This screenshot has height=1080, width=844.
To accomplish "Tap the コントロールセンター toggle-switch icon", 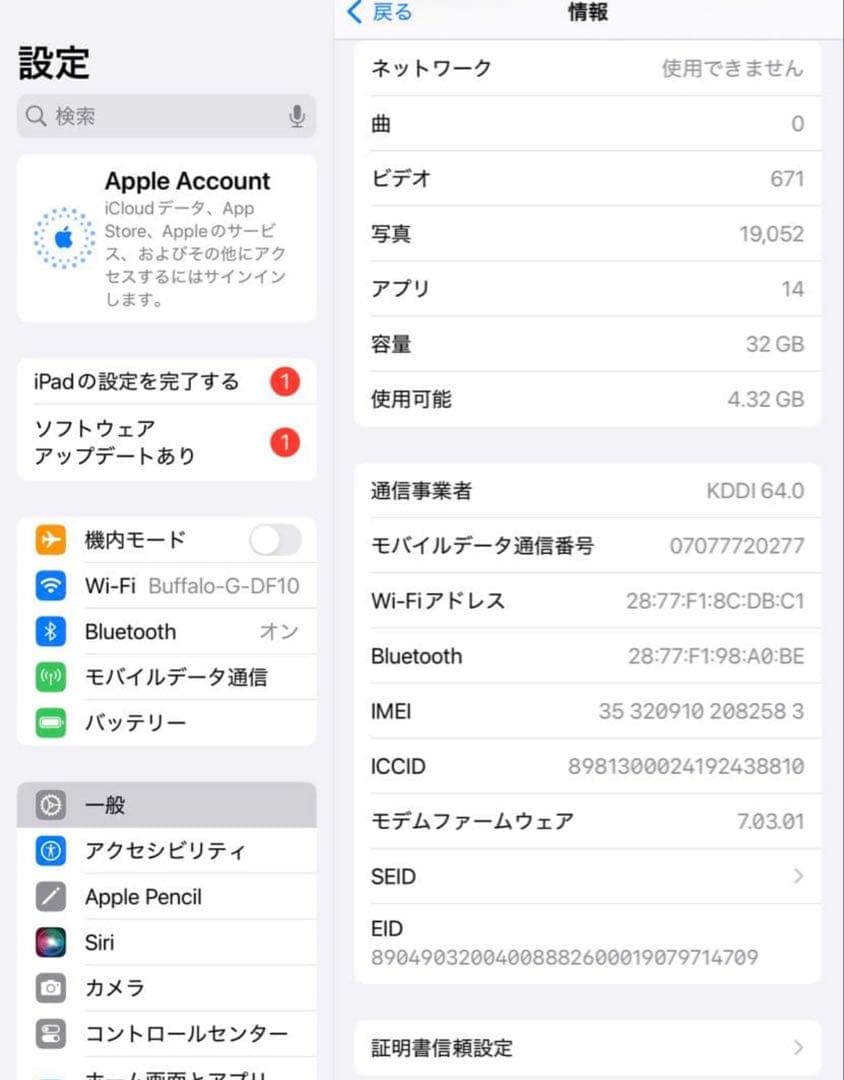I will pyautogui.click(x=52, y=1033).
